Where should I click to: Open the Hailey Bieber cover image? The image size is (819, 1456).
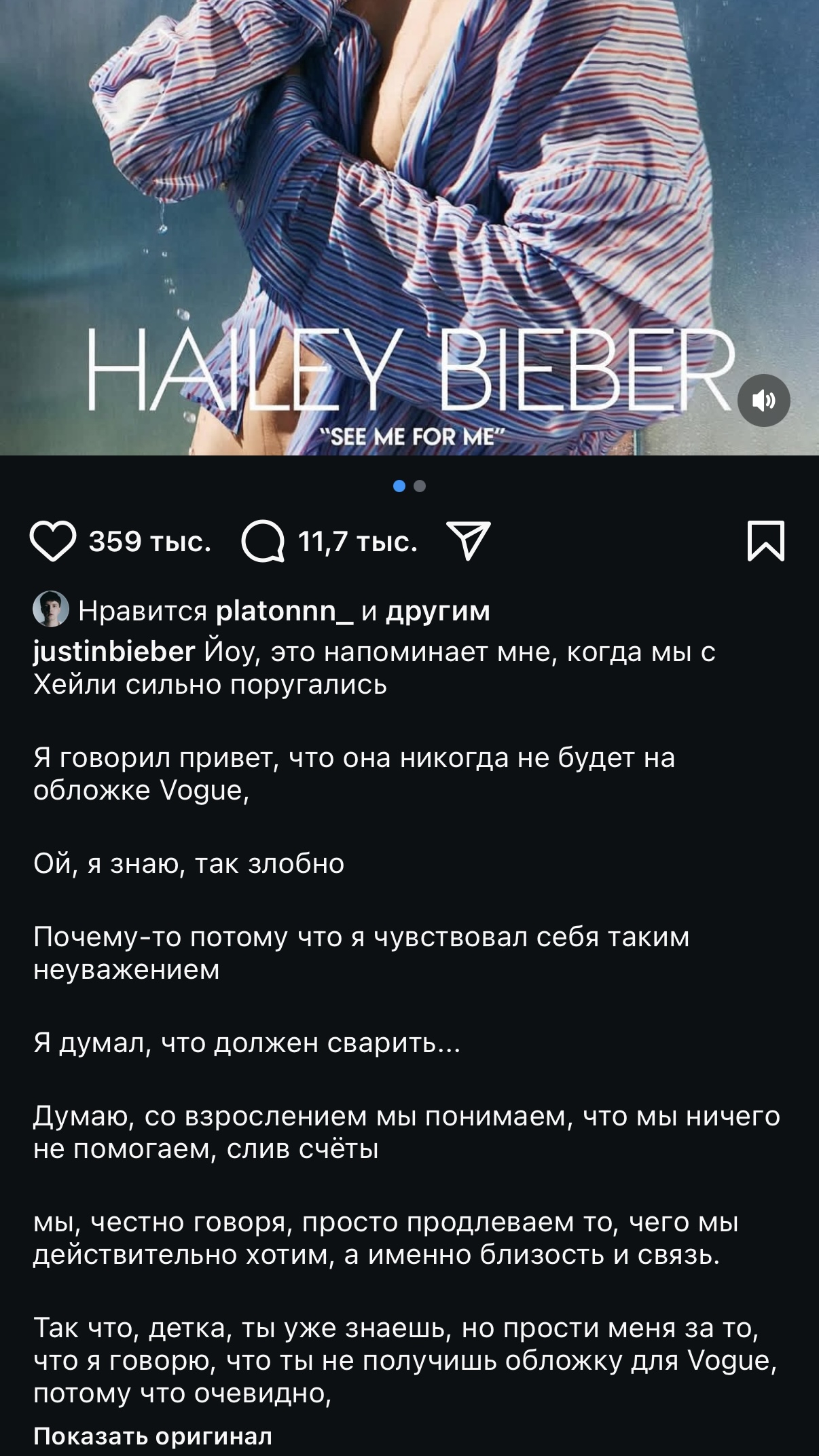pyautogui.click(x=407, y=204)
